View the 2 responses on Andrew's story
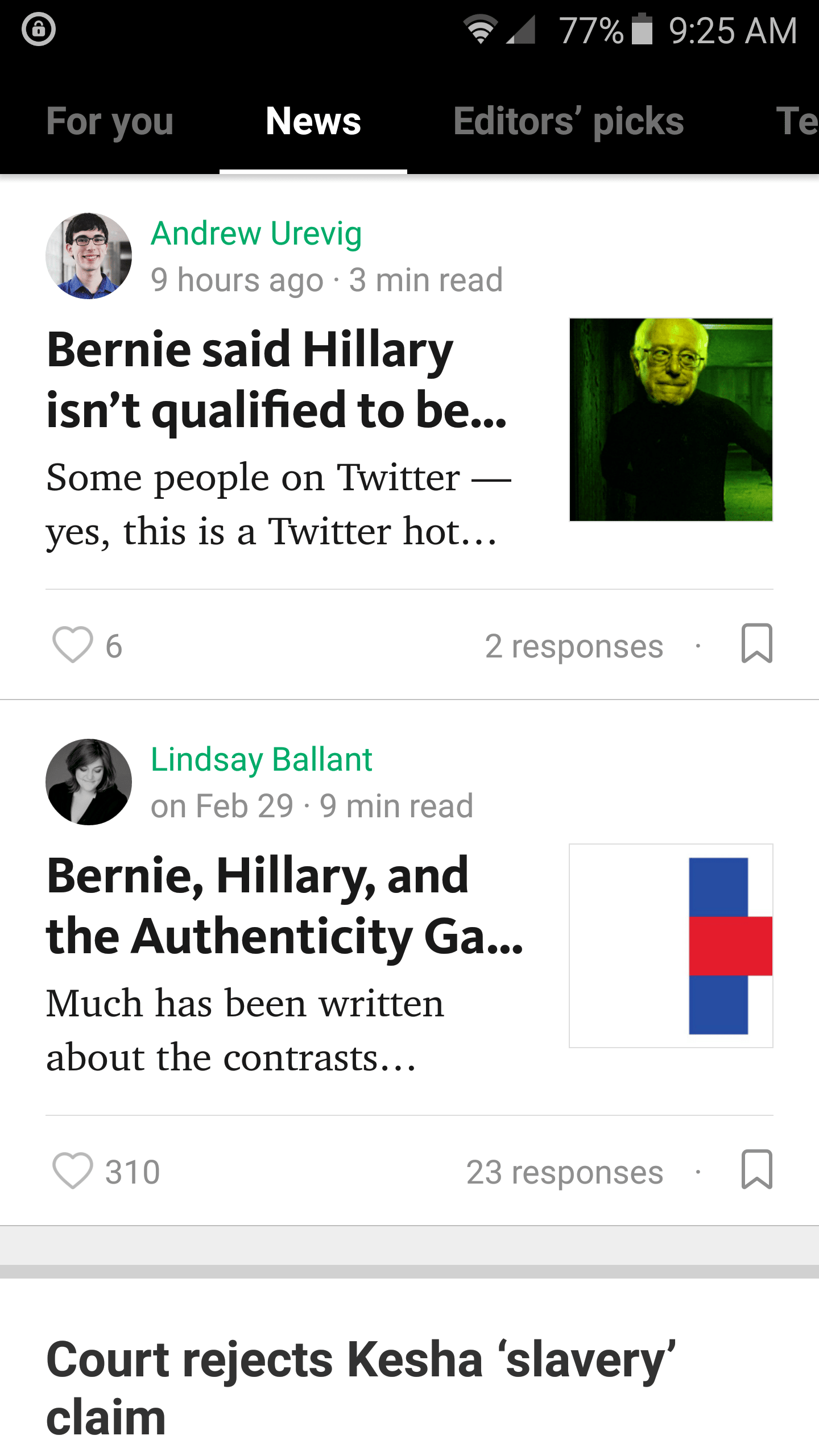 click(574, 646)
